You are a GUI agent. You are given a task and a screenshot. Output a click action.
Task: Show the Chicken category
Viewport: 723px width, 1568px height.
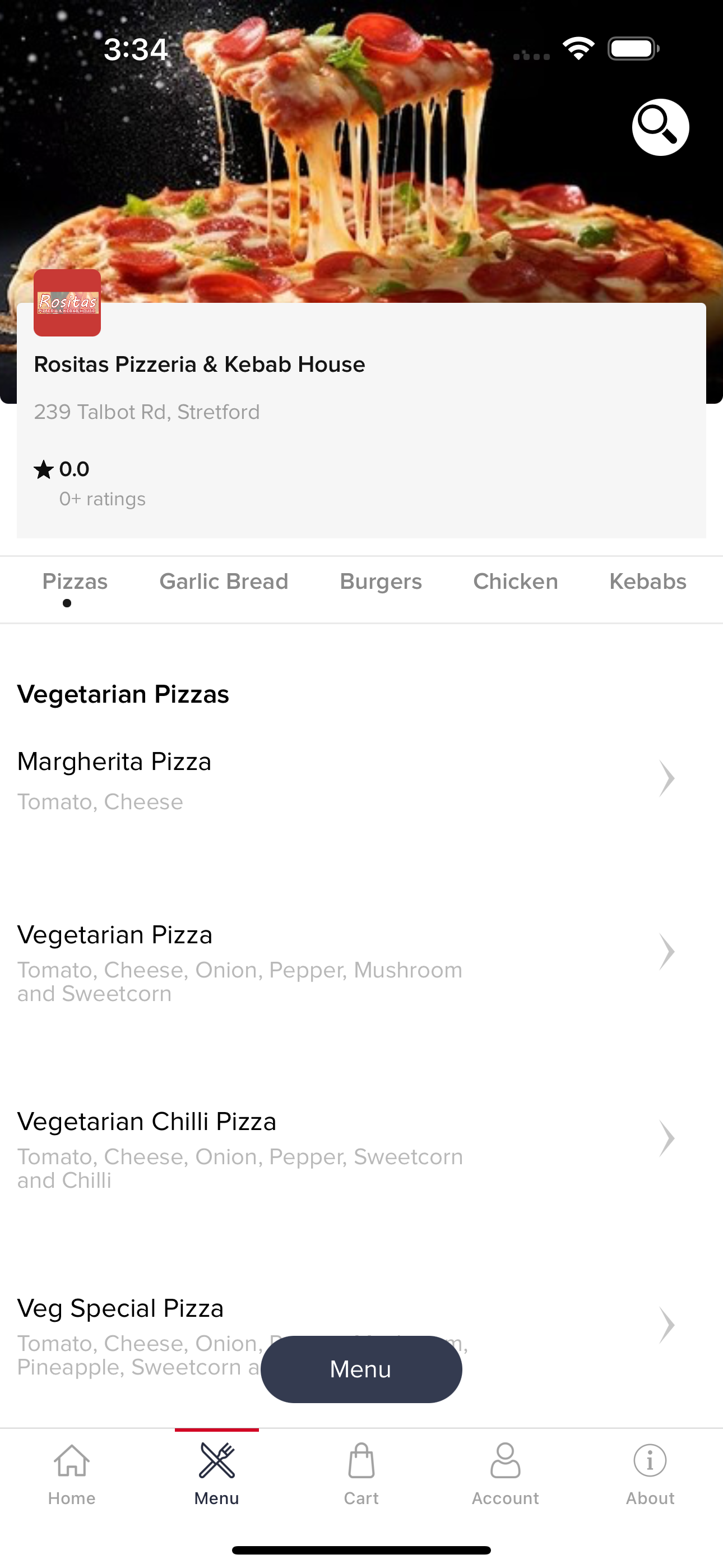click(516, 582)
